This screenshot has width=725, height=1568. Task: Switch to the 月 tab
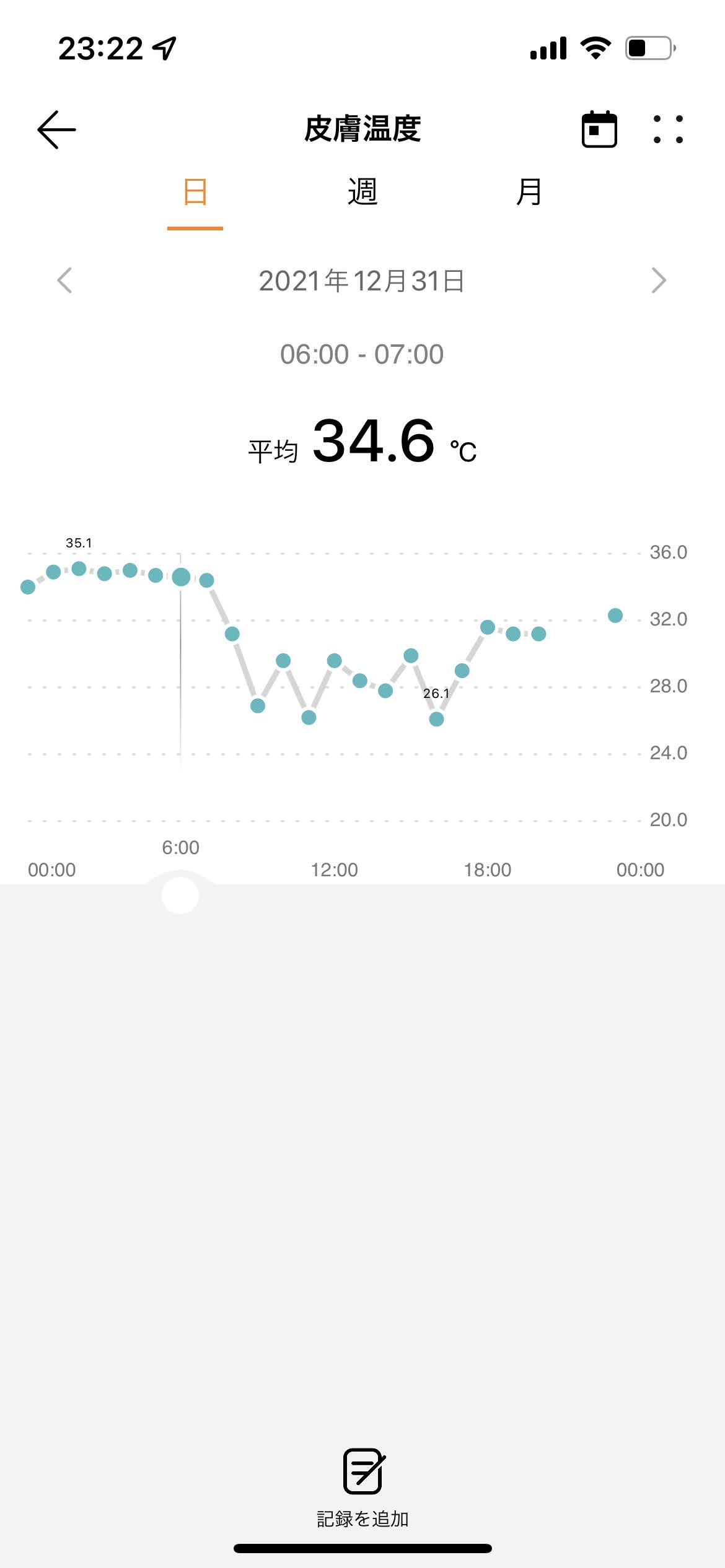[529, 192]
